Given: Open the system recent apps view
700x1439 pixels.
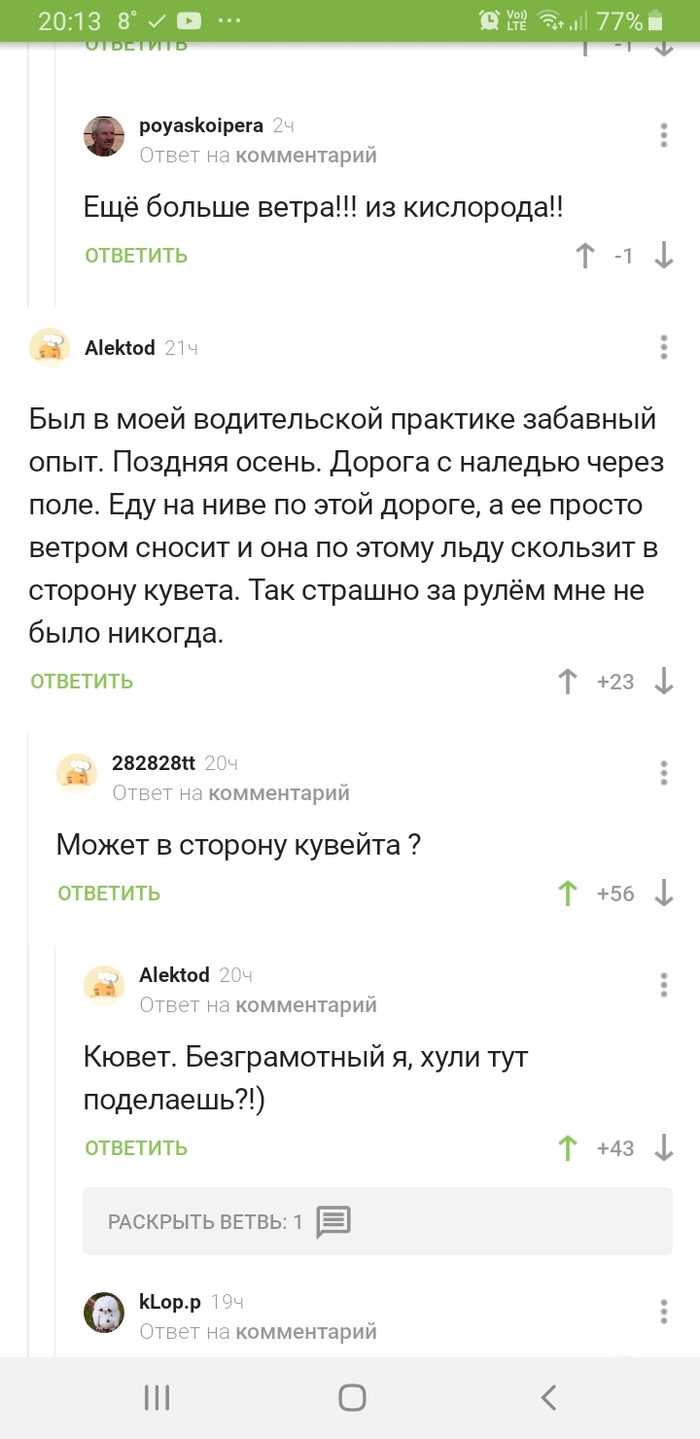Looking at the screenshot, I should [x=157, y=1397].
